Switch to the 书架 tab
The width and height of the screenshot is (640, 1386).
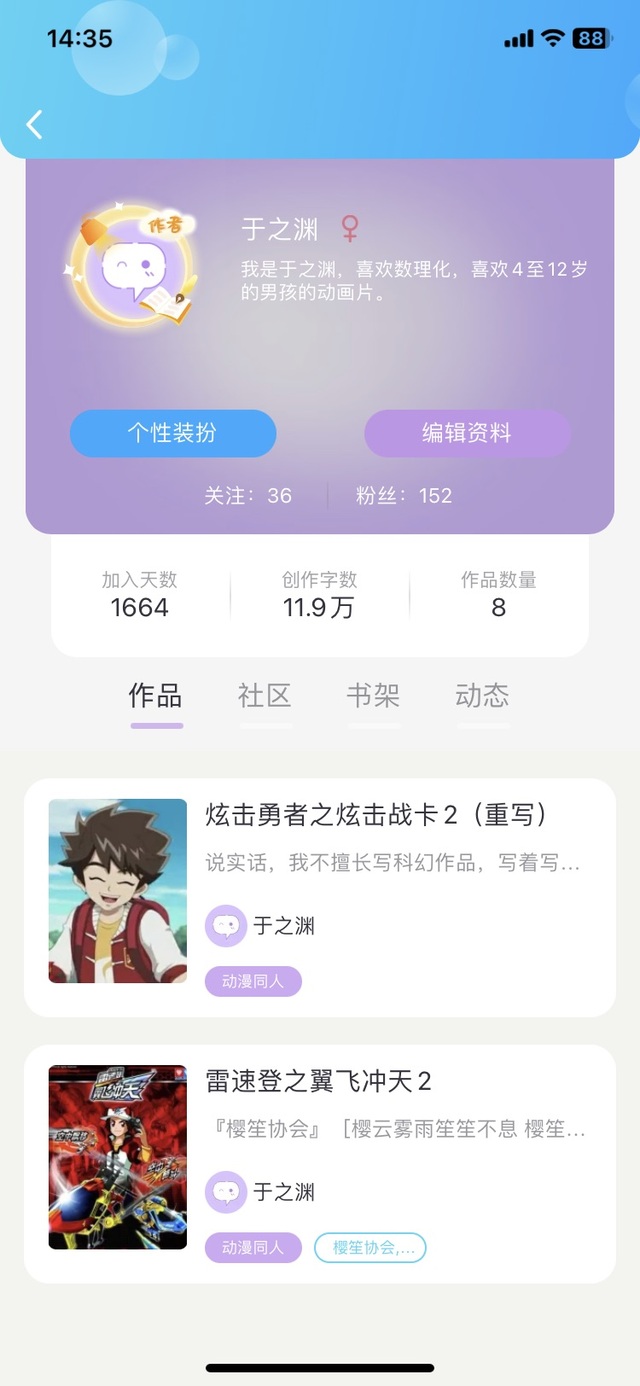point(373,696)
